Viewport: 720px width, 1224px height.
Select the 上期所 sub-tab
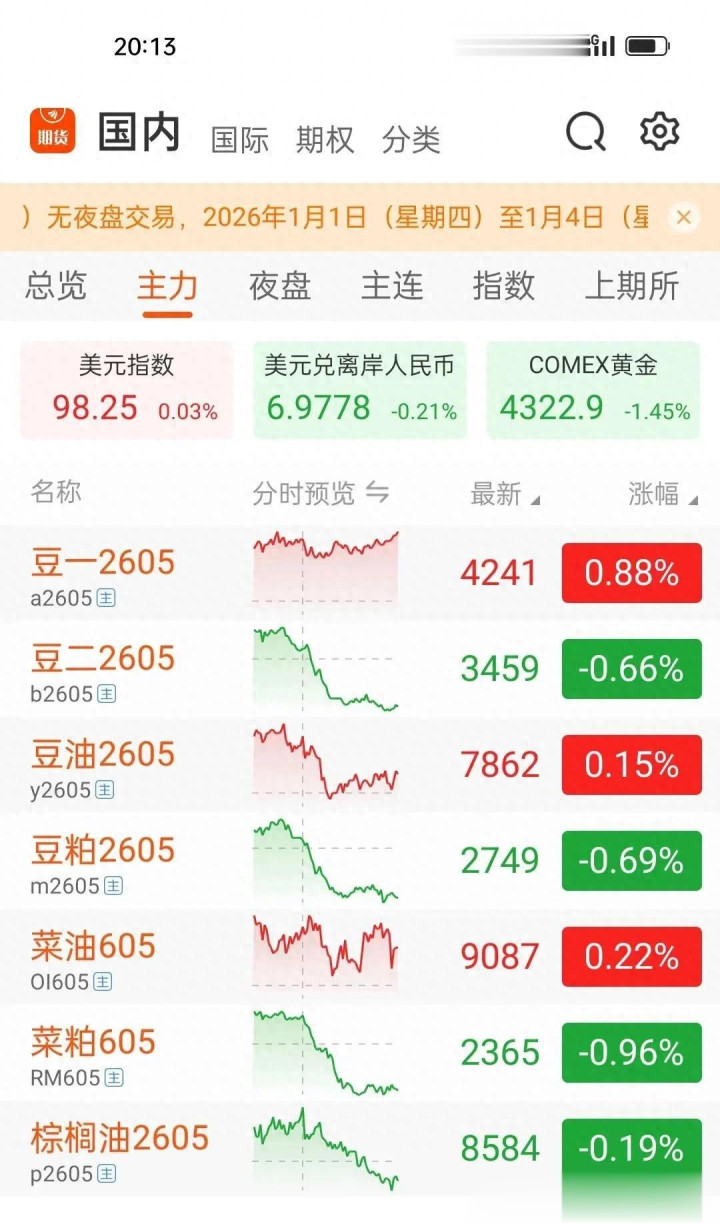pos(632,286)
